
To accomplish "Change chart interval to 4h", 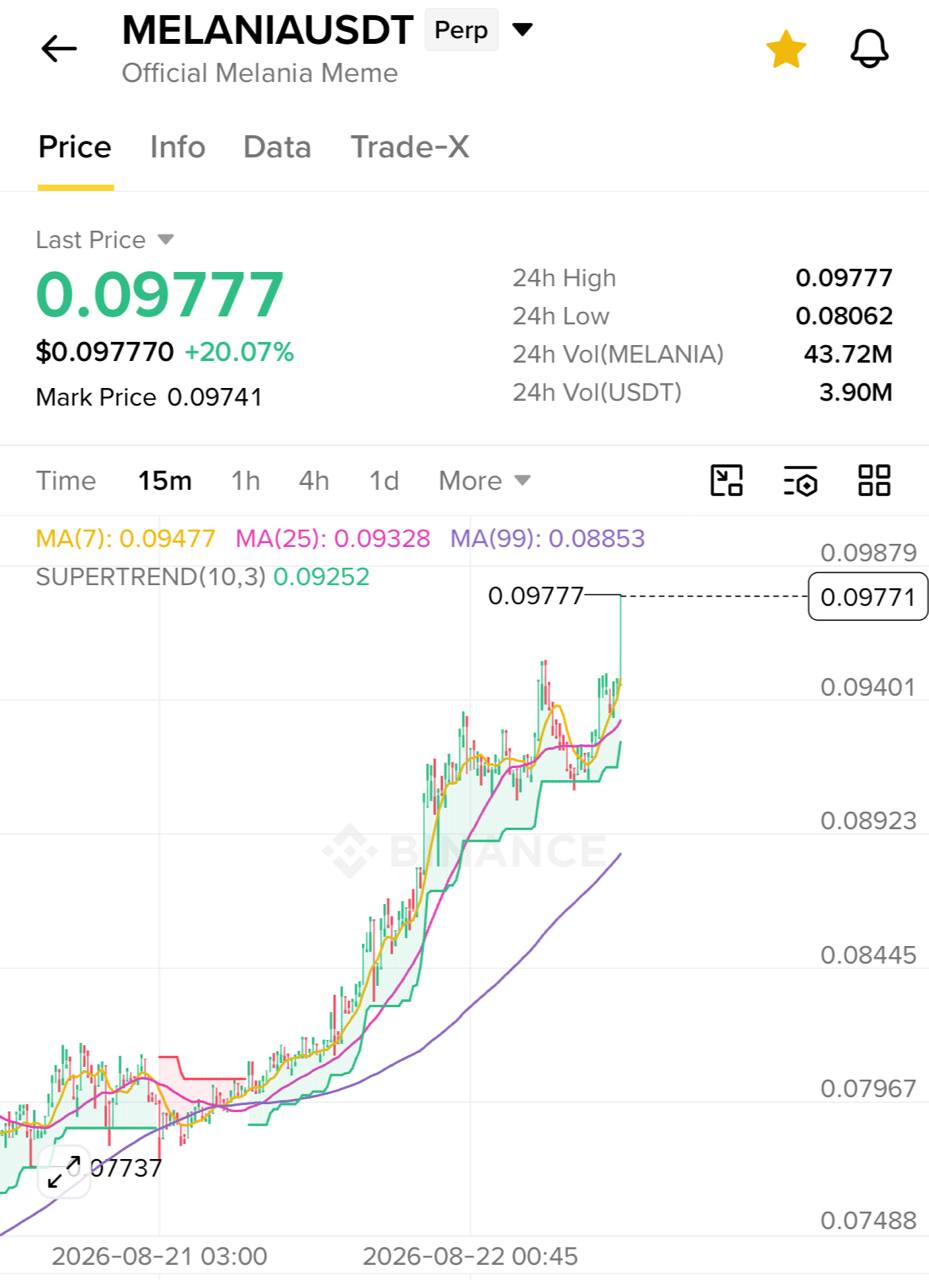I will (314, 481).
